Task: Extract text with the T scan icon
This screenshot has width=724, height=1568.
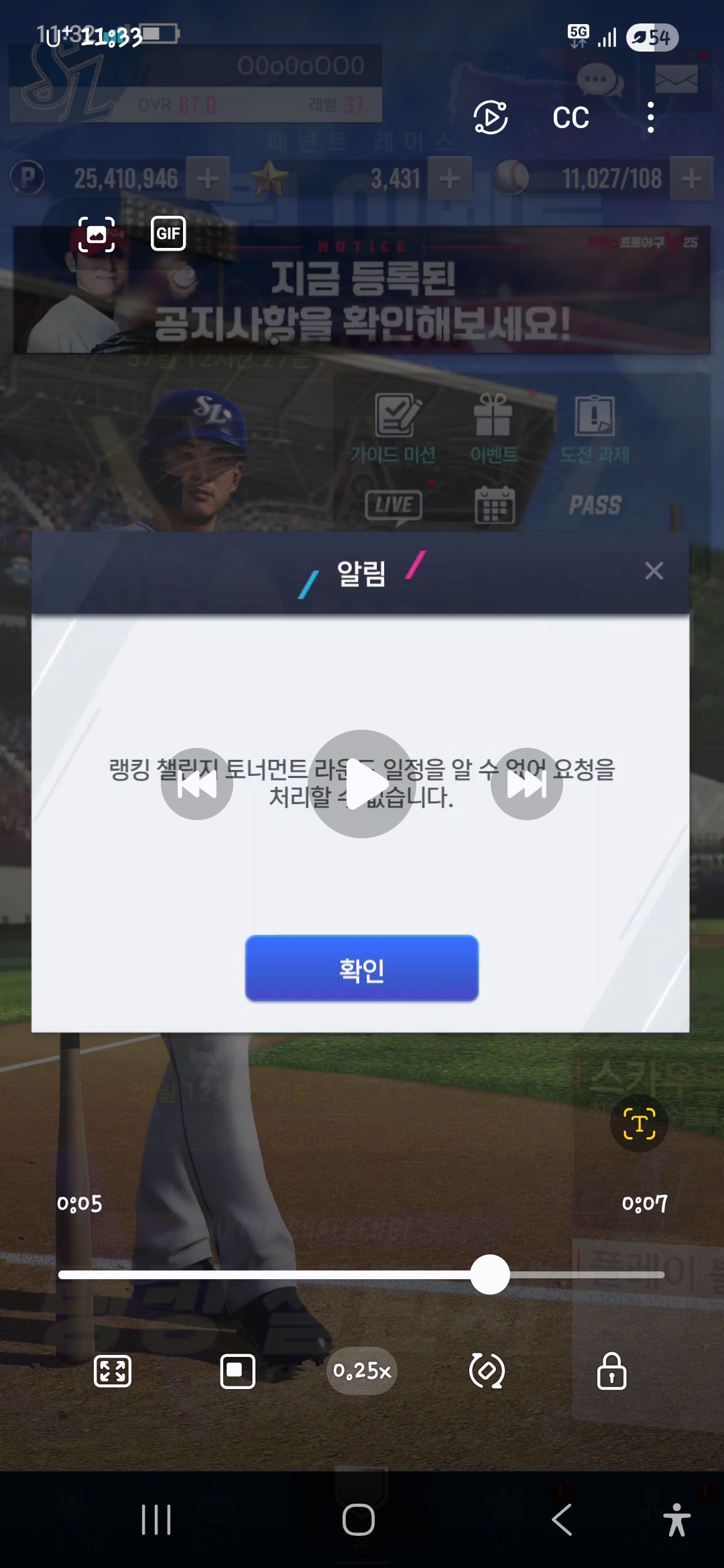Action: (x=639, y=1124)
